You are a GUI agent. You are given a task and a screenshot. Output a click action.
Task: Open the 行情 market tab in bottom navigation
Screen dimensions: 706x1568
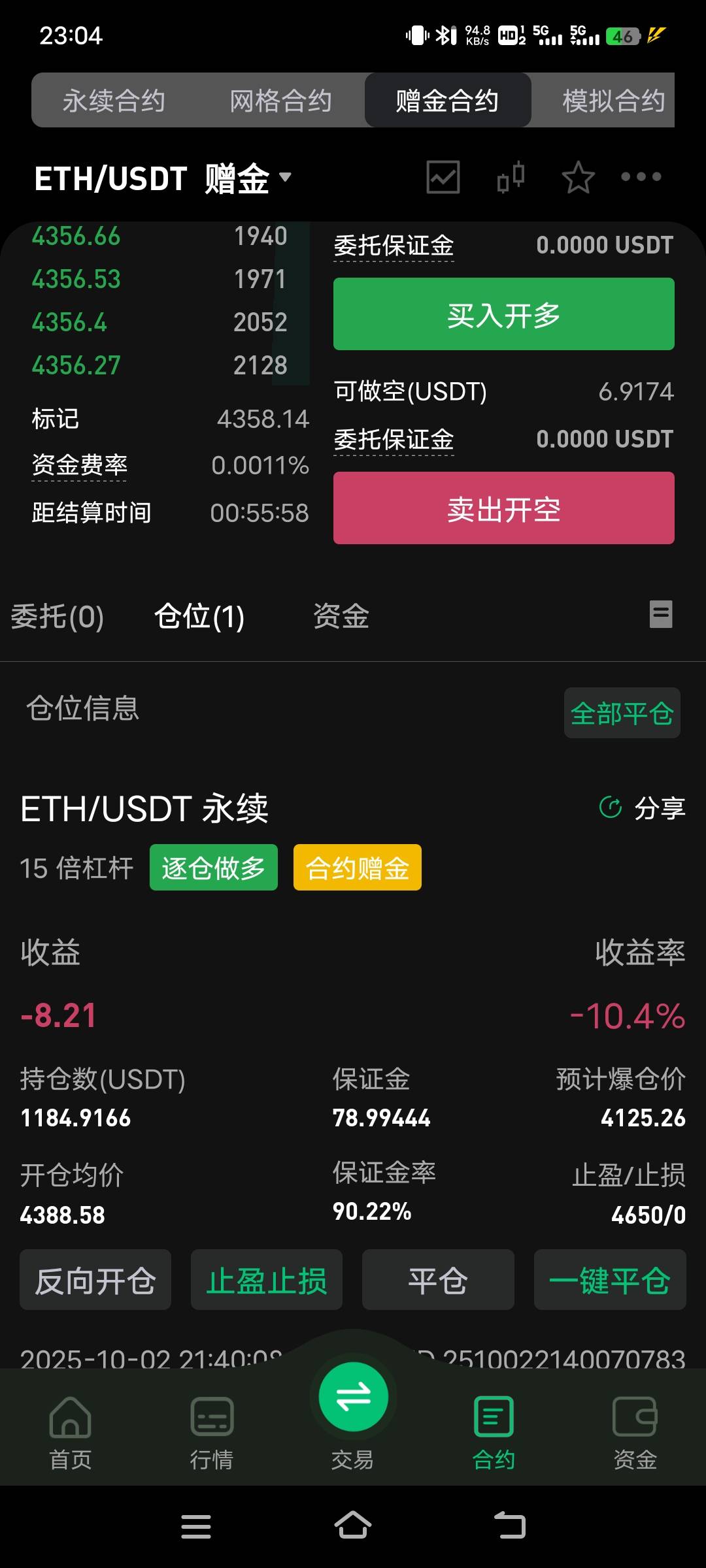(x=212, y=1433)
